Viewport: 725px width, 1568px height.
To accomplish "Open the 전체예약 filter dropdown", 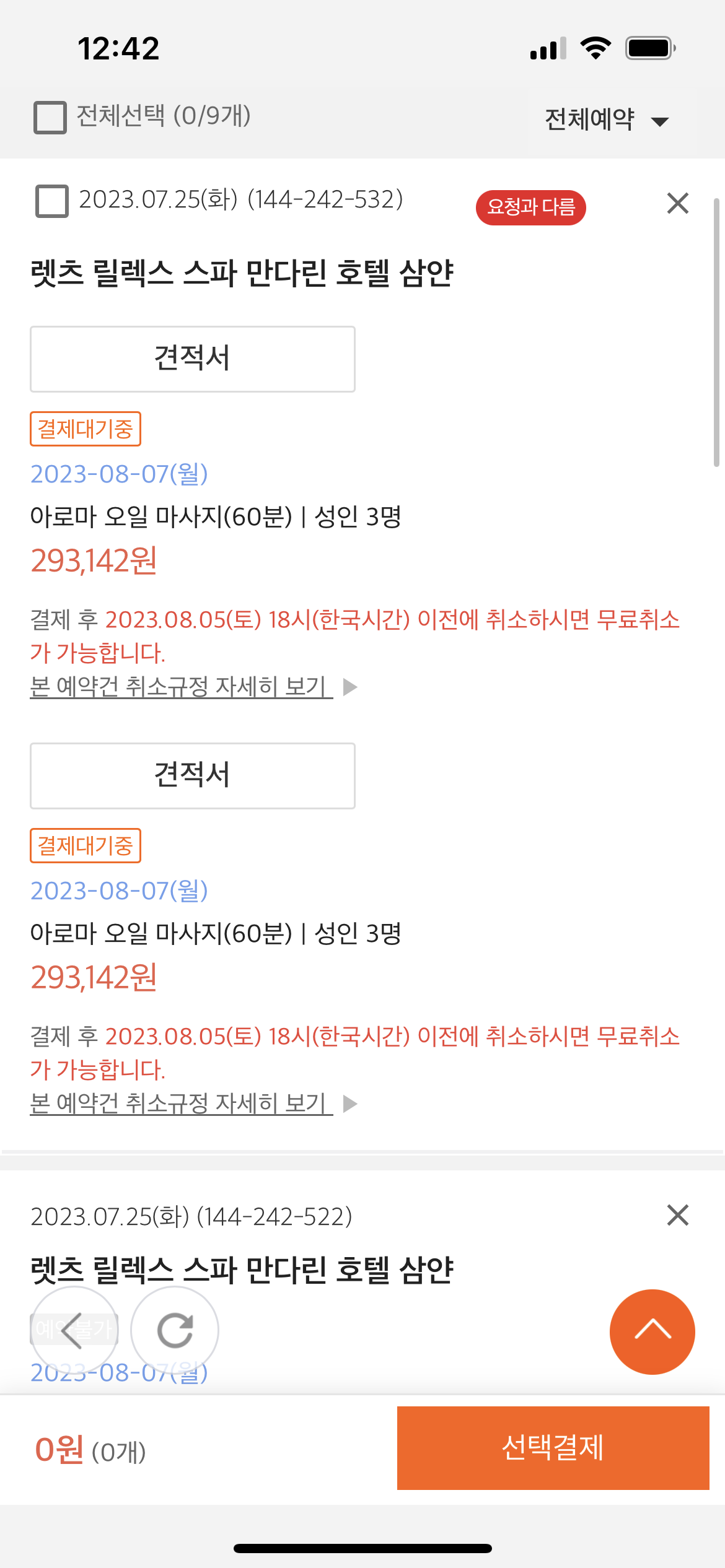I will pos(607,120).
